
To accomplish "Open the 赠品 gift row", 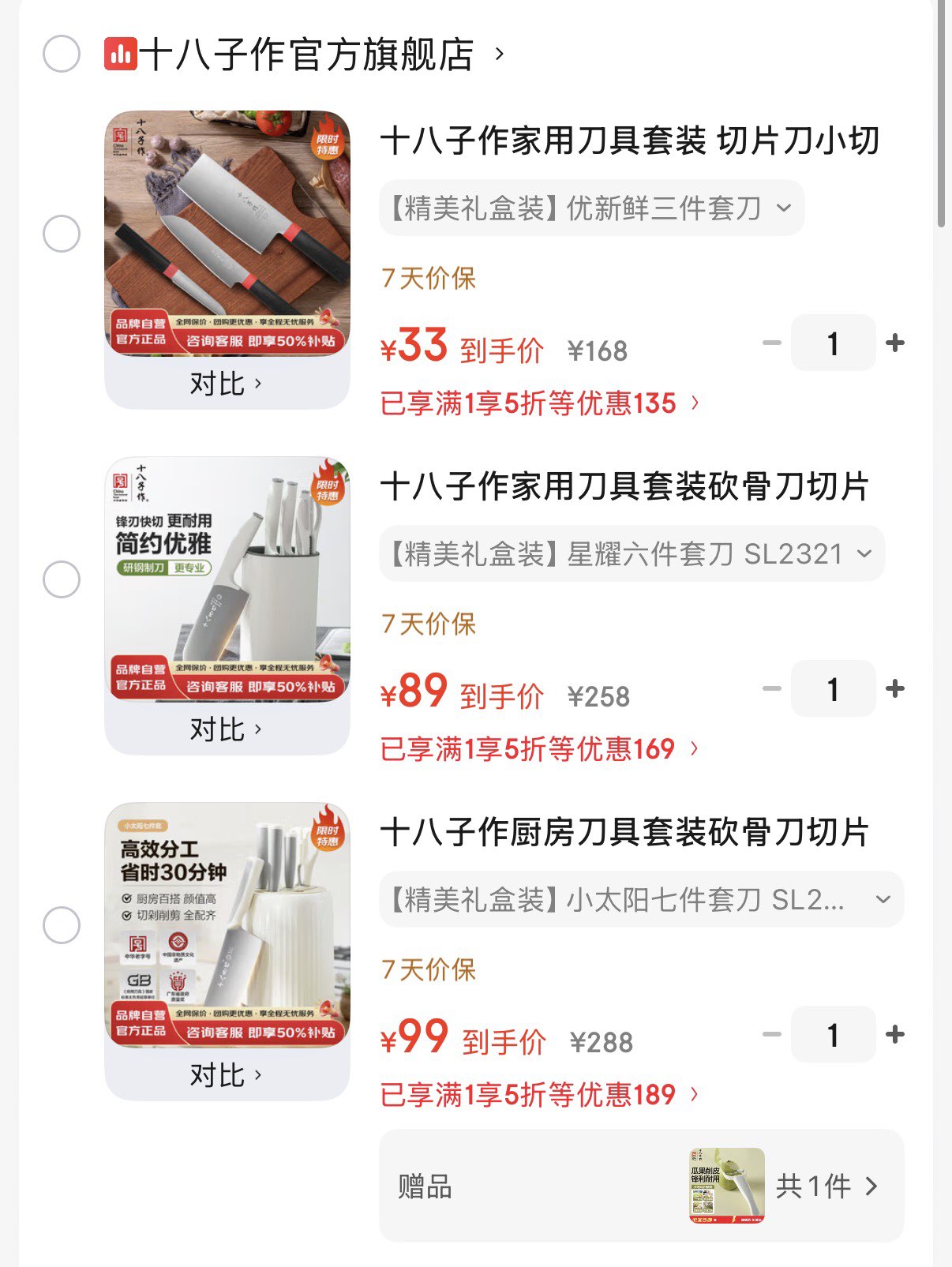I will [641, 1186].
